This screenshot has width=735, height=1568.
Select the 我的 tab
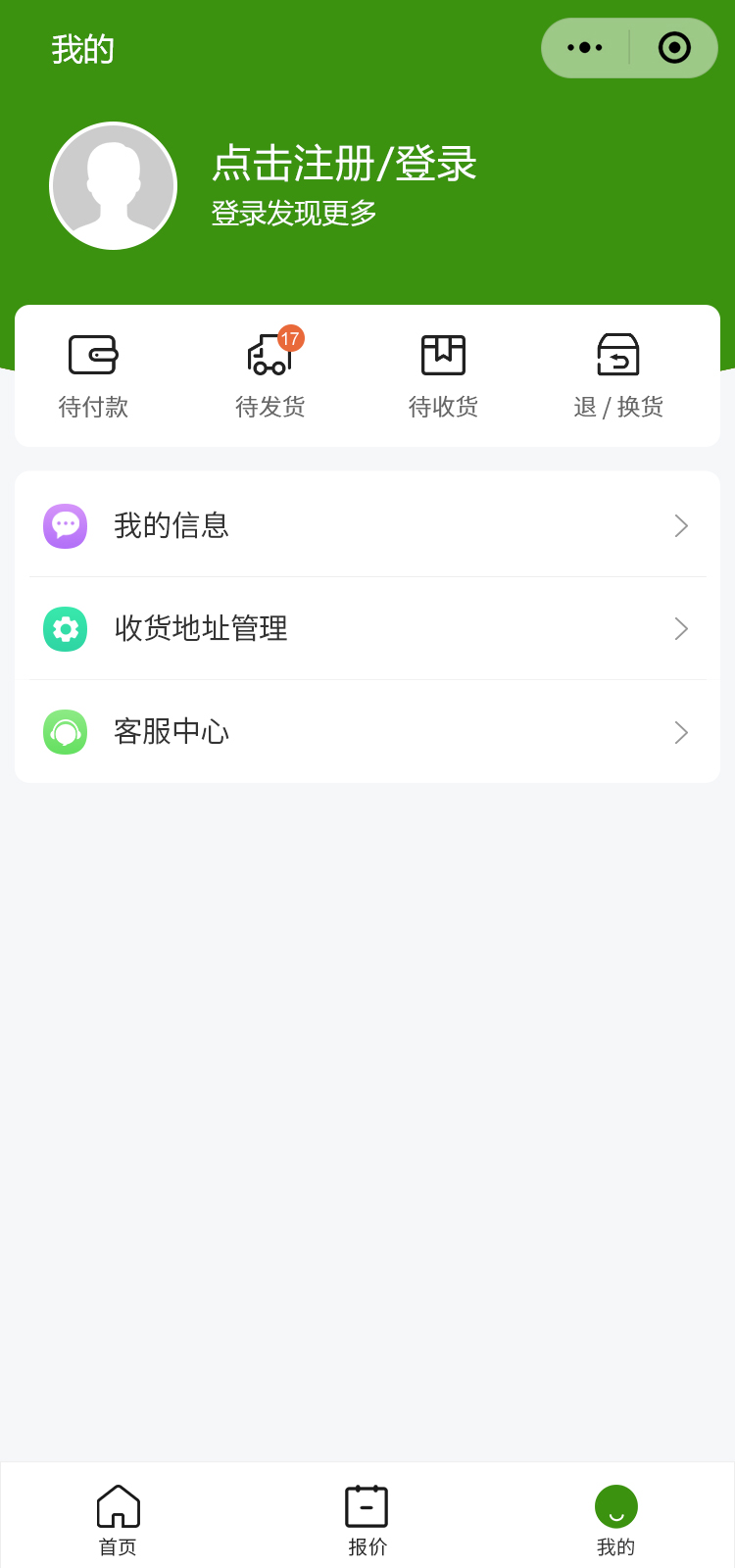tap(615, 1518)
